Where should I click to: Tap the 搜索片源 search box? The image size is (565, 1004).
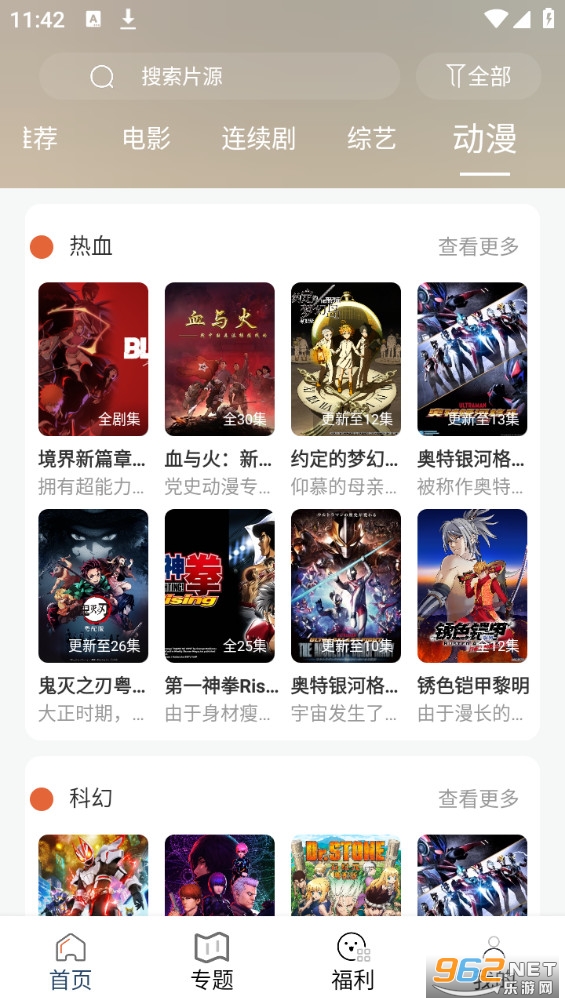pyautogui.click(x=220, y=76)
